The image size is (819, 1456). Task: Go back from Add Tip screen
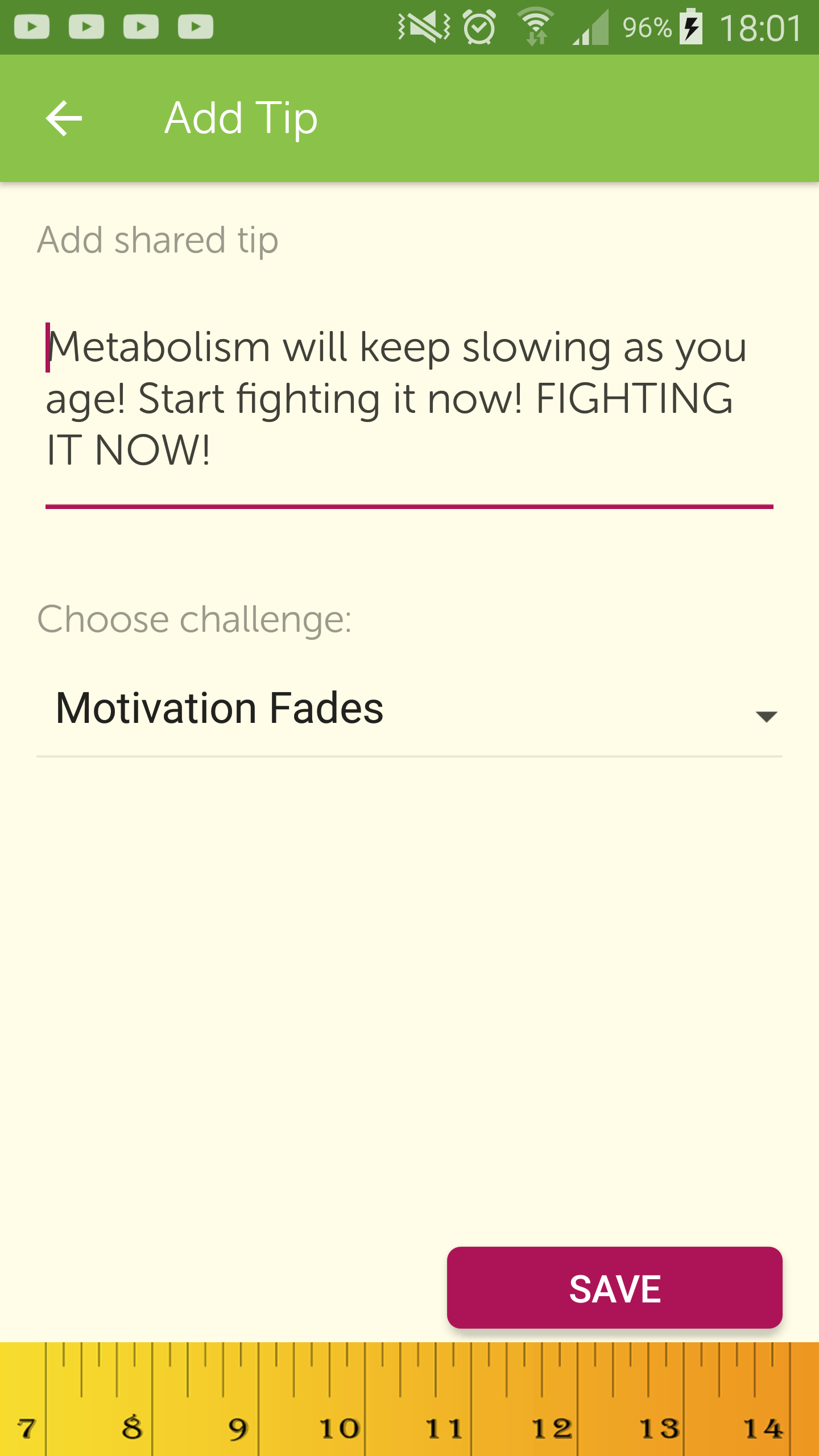point(64,118)
